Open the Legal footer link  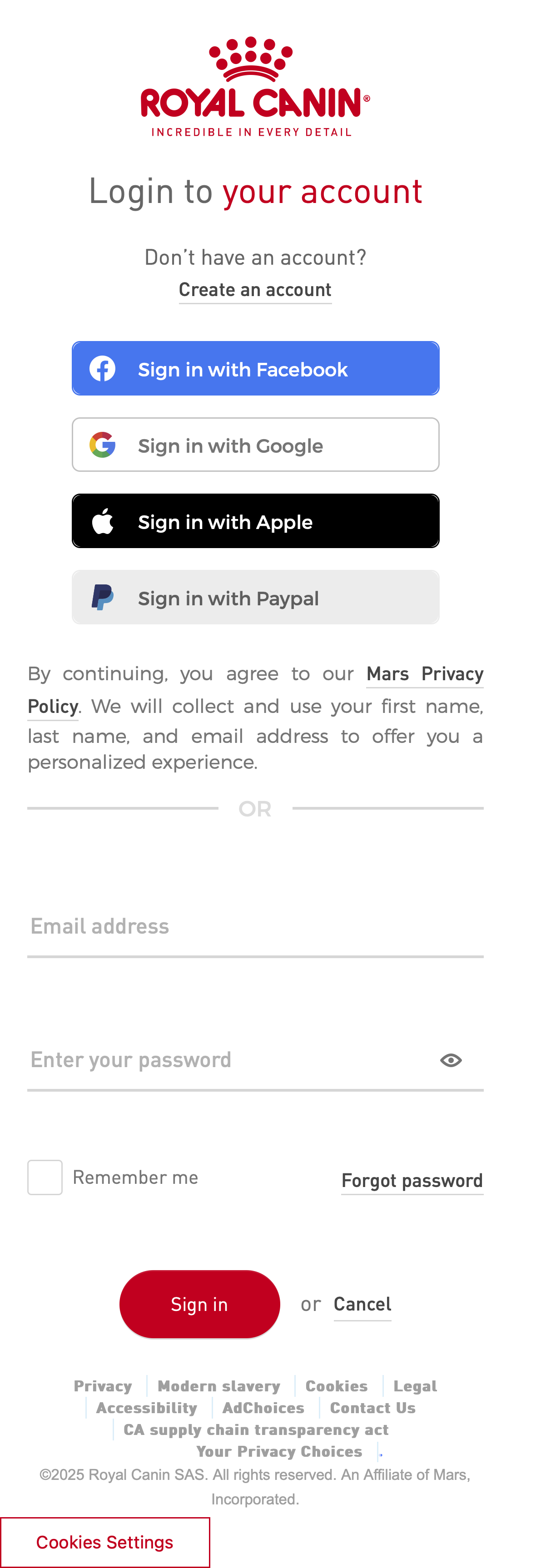tap(416, 1386)
